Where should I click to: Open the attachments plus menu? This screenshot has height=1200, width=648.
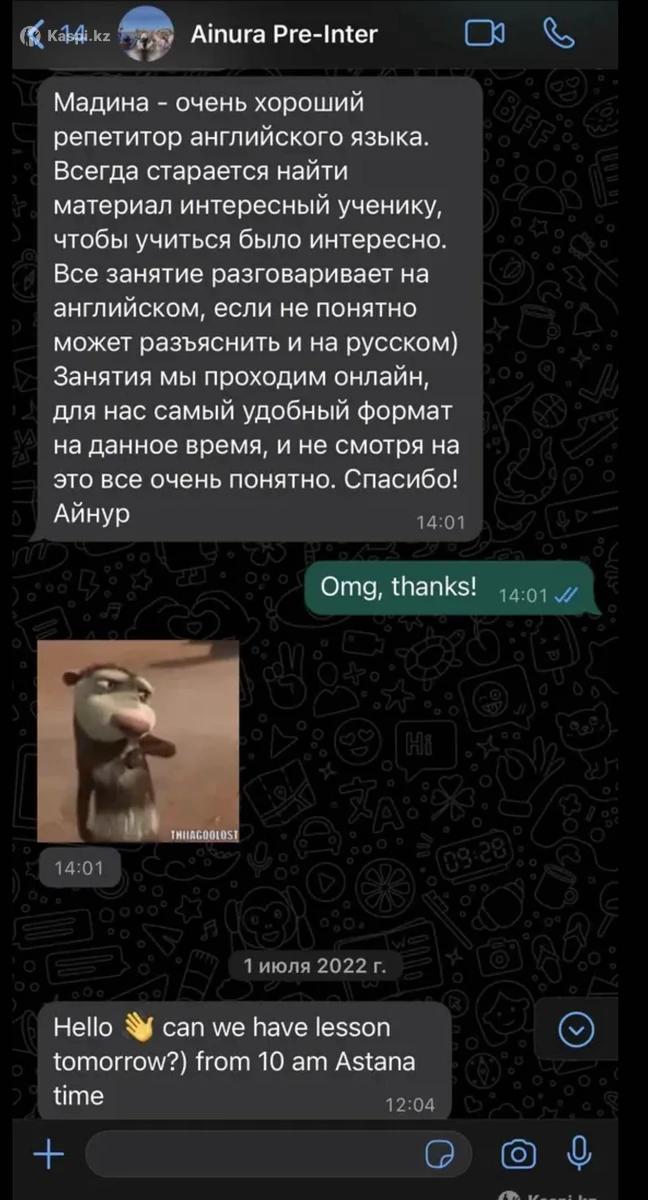[48, 1155]
